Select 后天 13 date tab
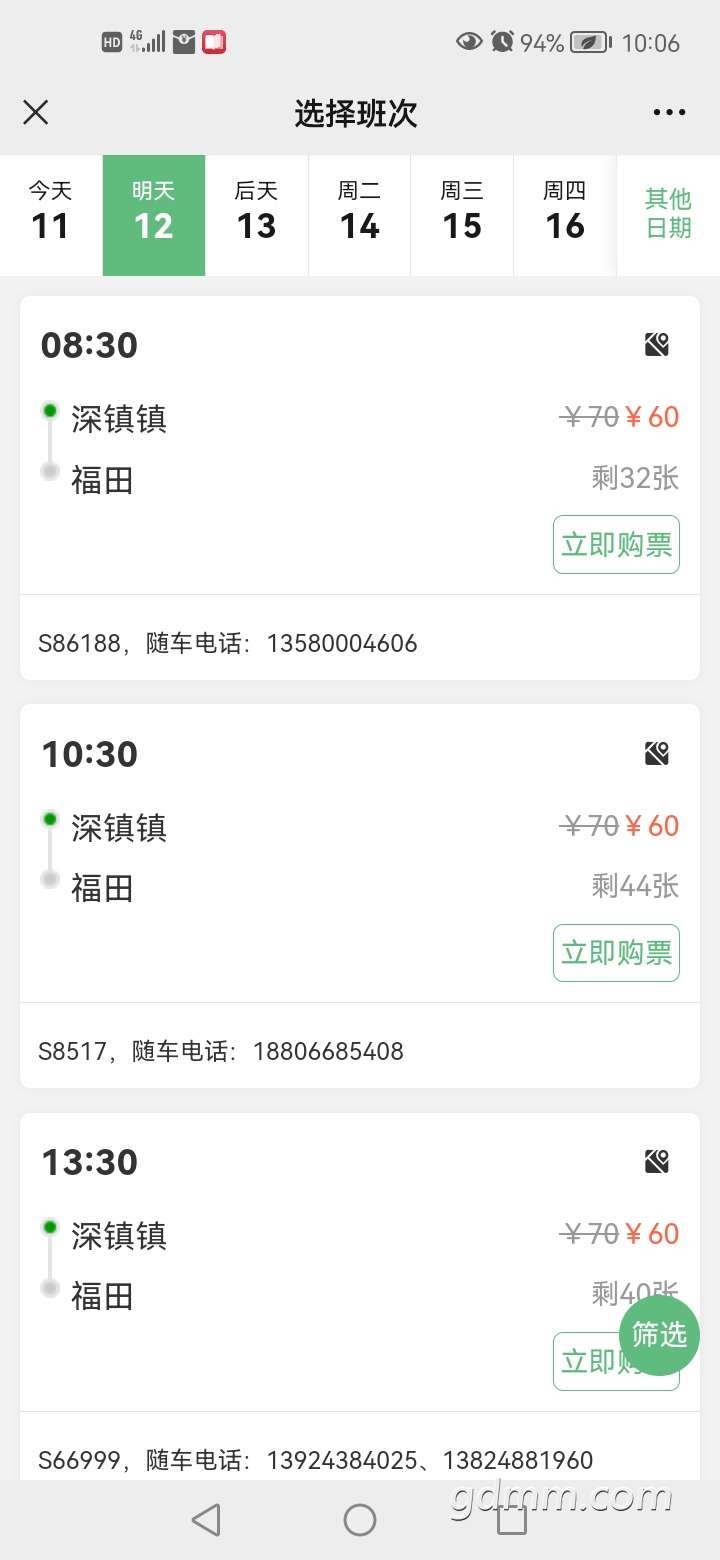 pos(256,215)
